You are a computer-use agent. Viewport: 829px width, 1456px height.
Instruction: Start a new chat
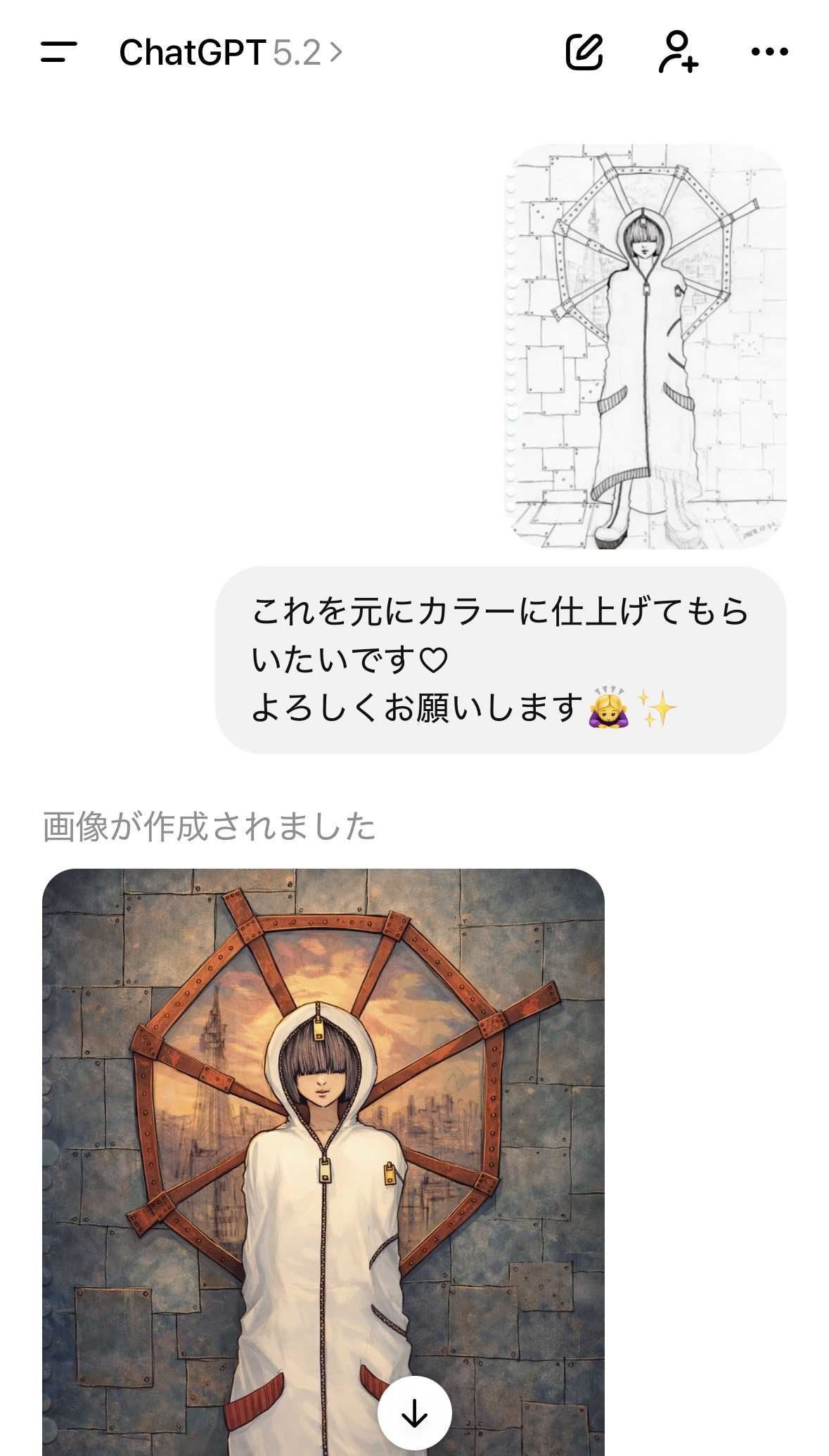click(584, 52)
